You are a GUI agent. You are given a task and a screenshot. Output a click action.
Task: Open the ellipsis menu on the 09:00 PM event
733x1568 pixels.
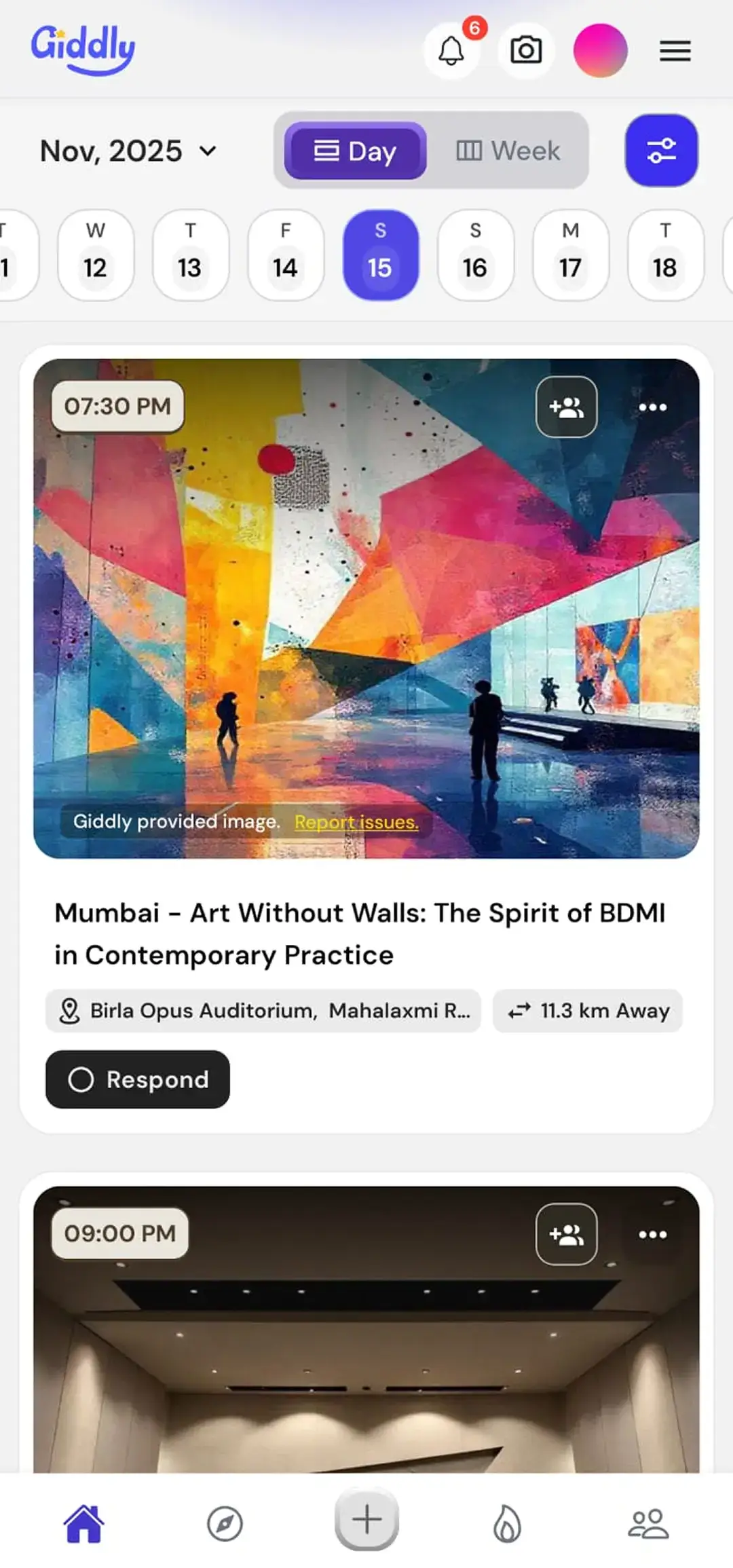(x=652, y=1234)
